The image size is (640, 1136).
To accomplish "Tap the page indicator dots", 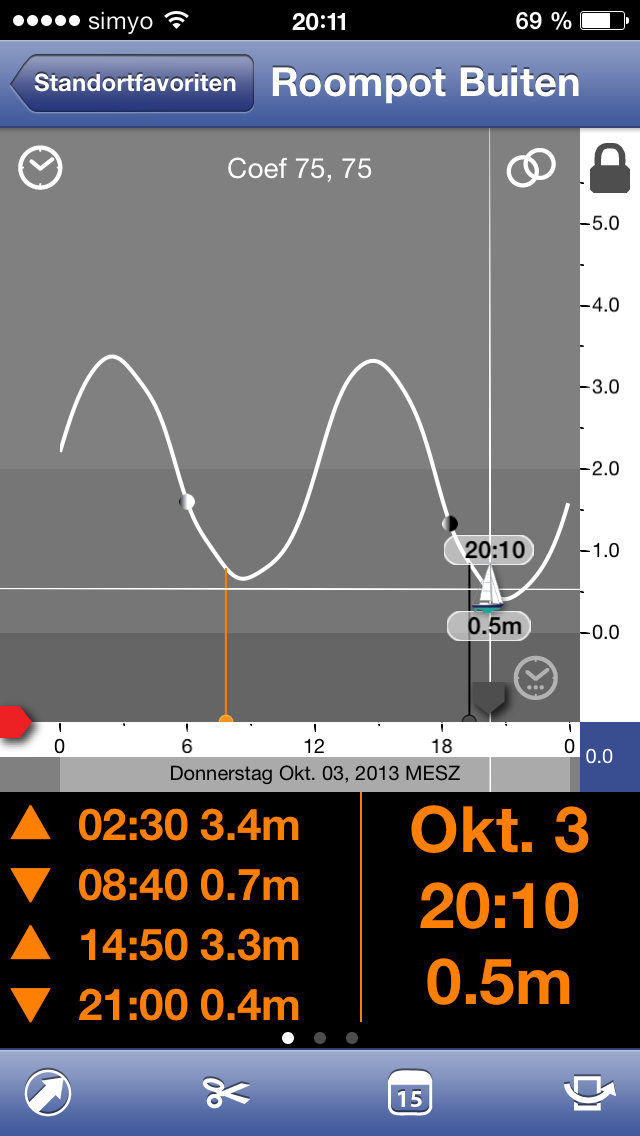I will pos(320,1037).
